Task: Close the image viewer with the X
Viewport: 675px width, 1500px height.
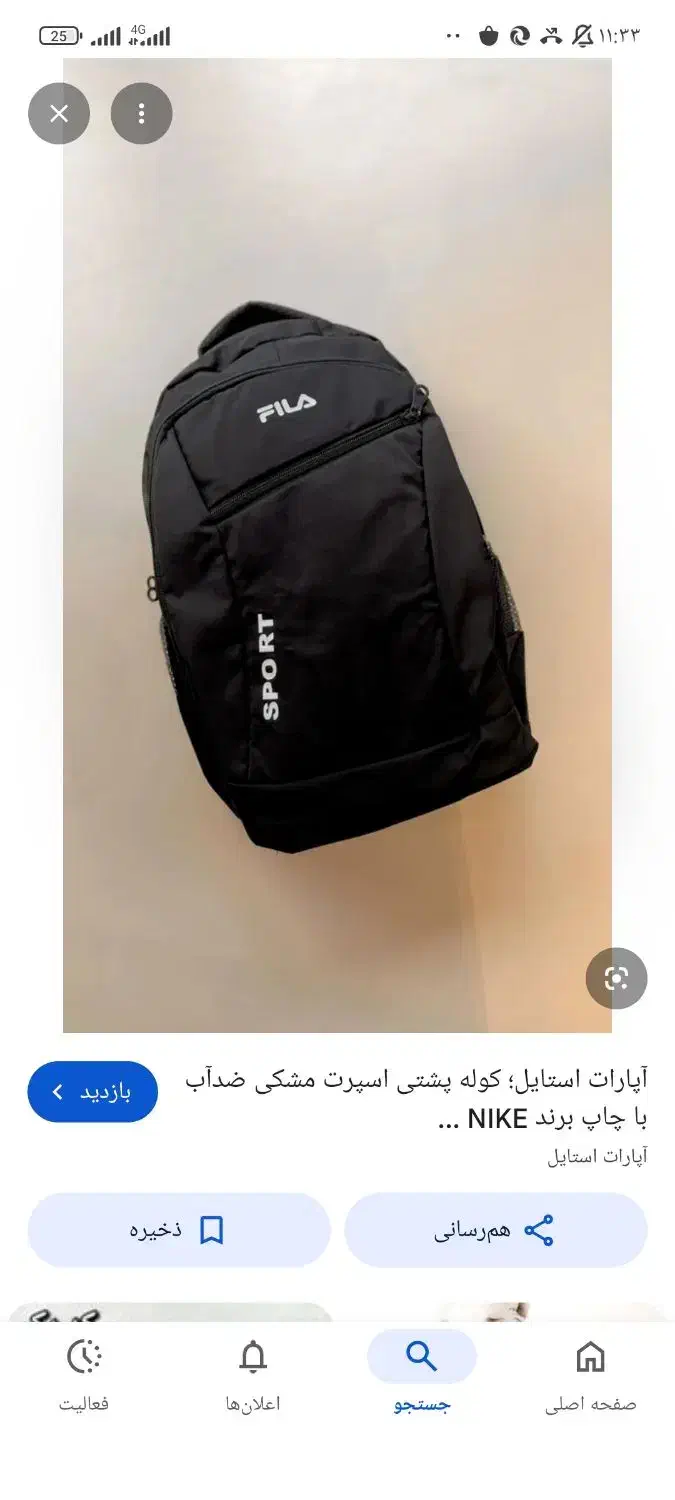Action: pos(59,114)
